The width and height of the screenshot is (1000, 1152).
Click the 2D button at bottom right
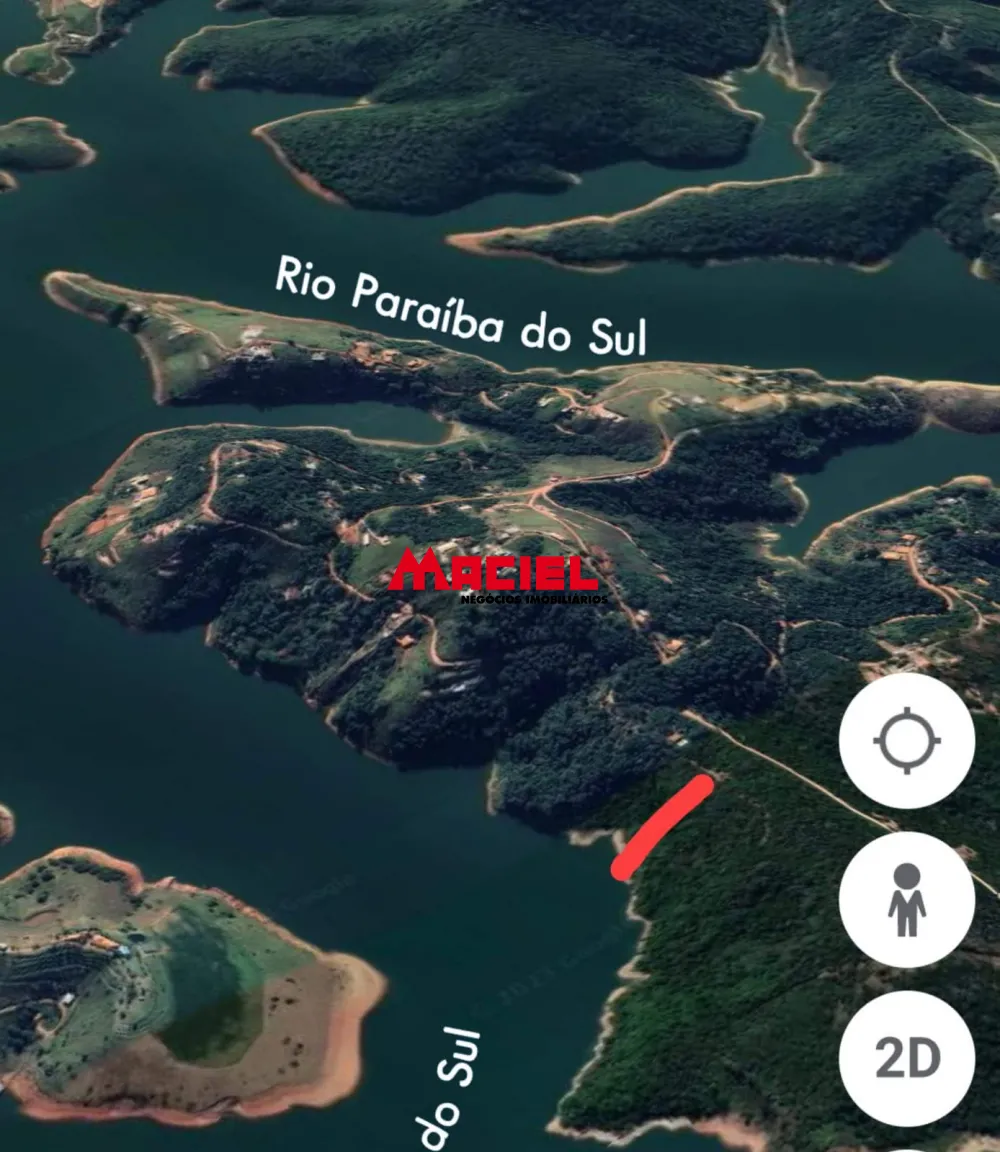[905, 1057]
